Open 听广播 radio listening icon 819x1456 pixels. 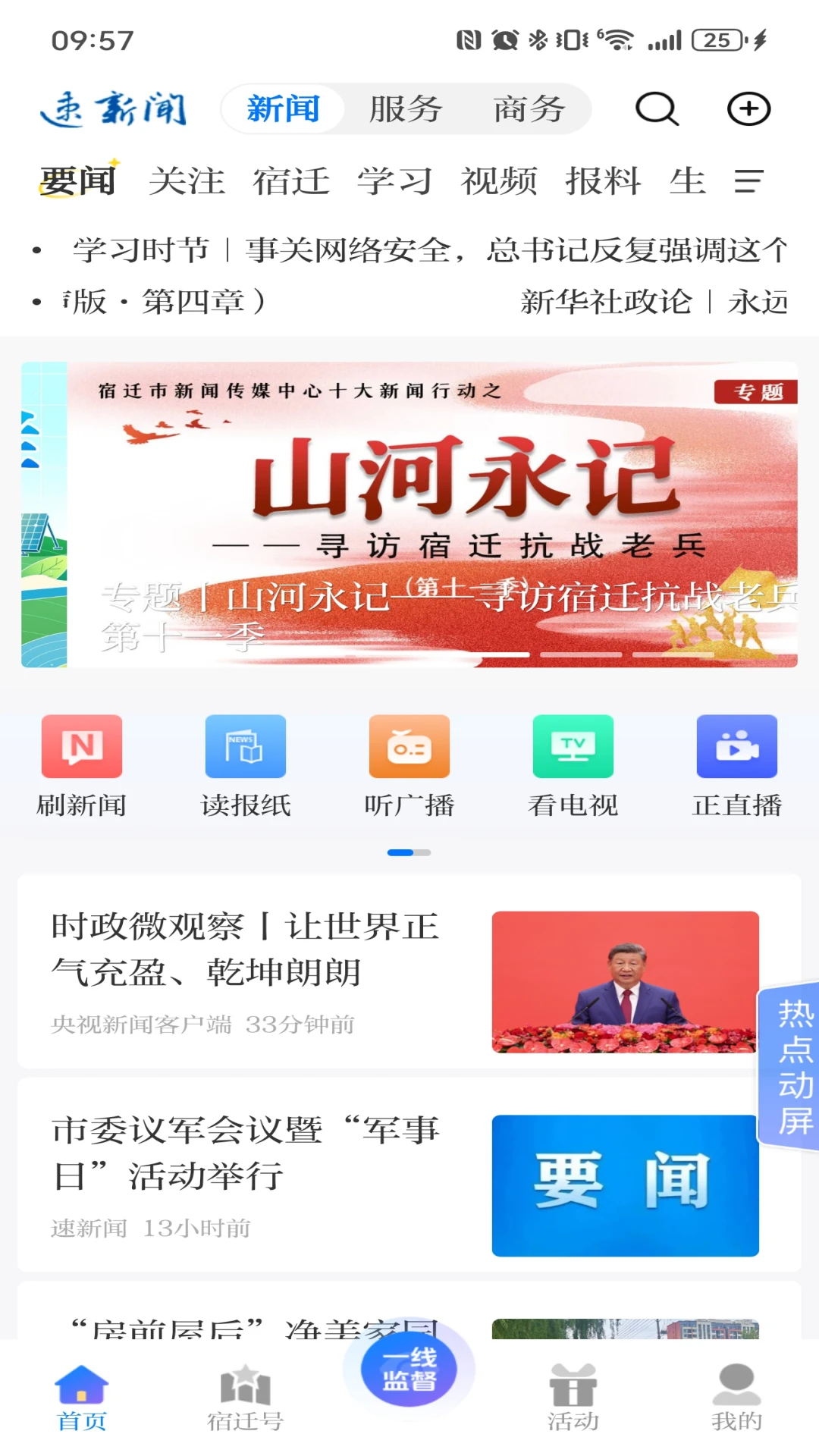tap(409, 762)
